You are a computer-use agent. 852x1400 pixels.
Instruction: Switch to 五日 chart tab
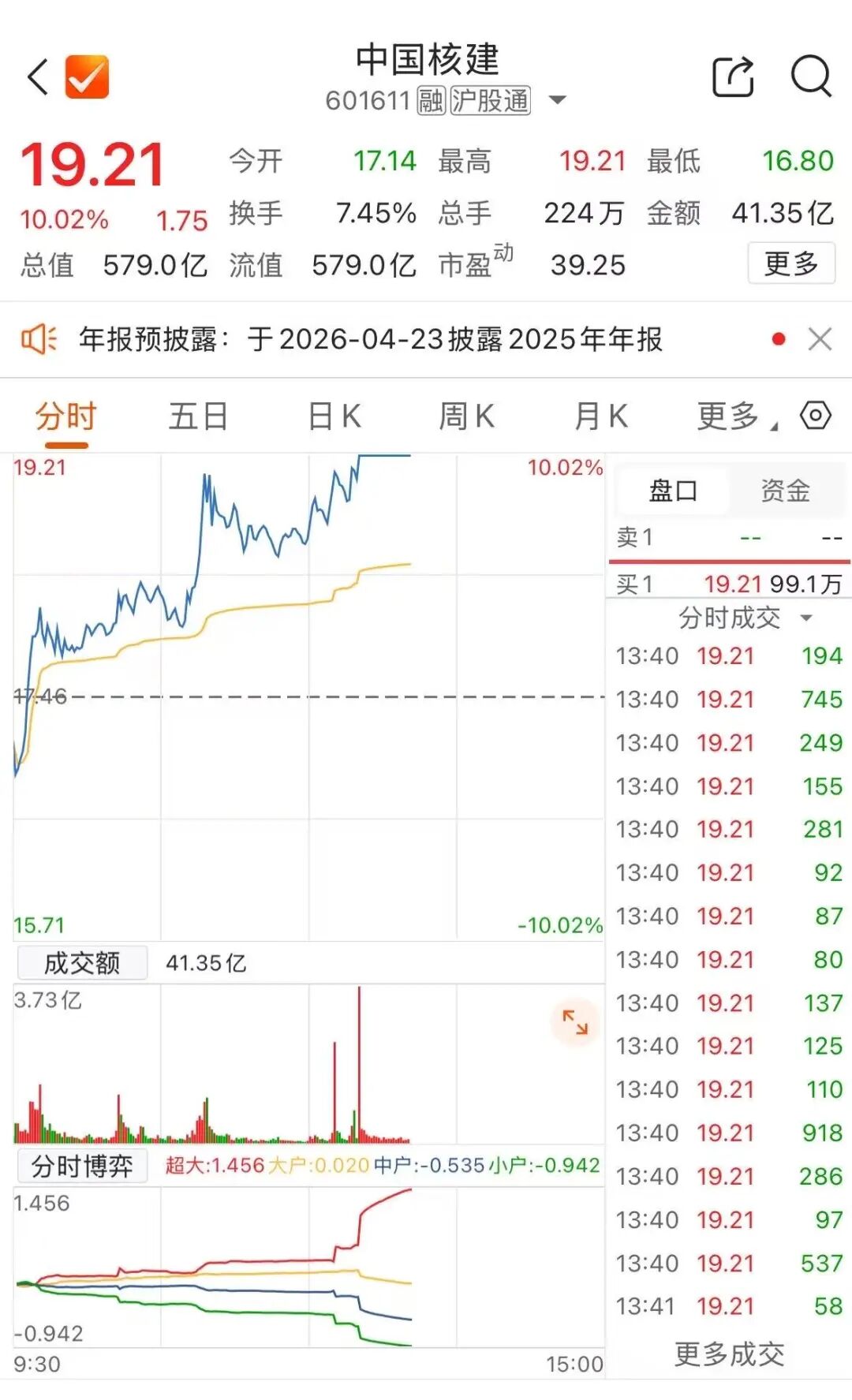point(198,416)
